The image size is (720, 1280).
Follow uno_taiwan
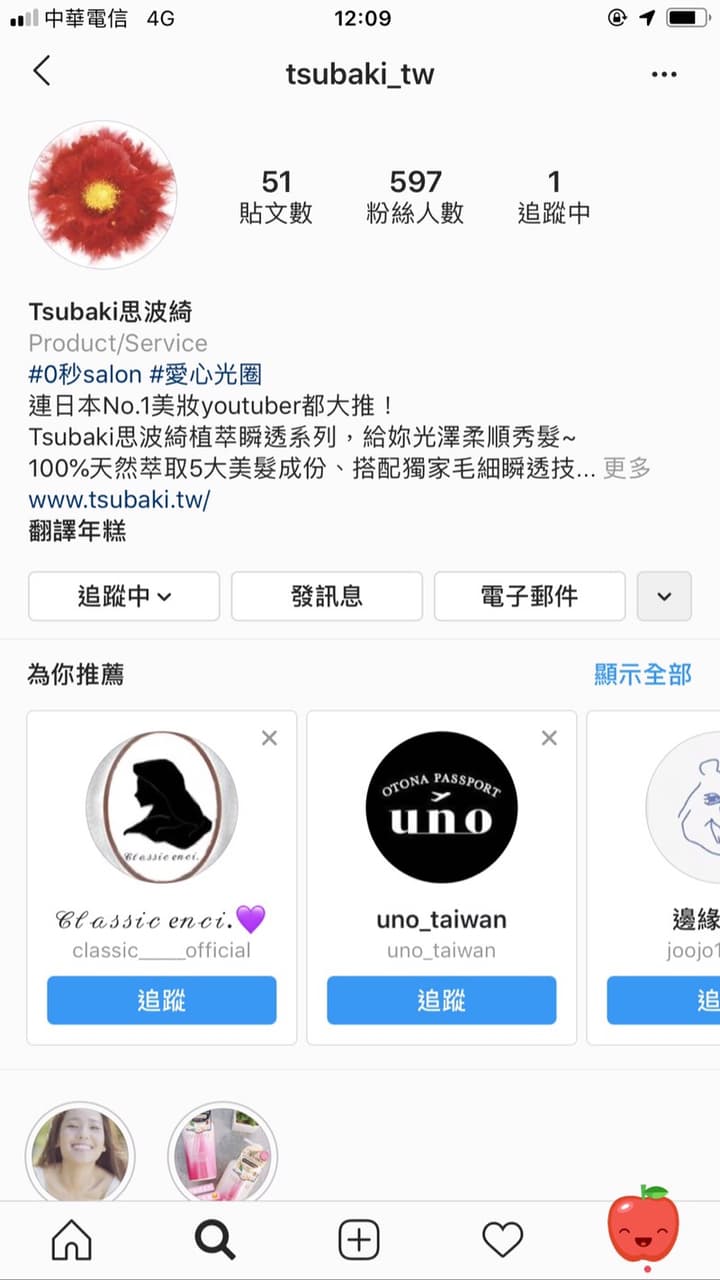click(442, 1000)
